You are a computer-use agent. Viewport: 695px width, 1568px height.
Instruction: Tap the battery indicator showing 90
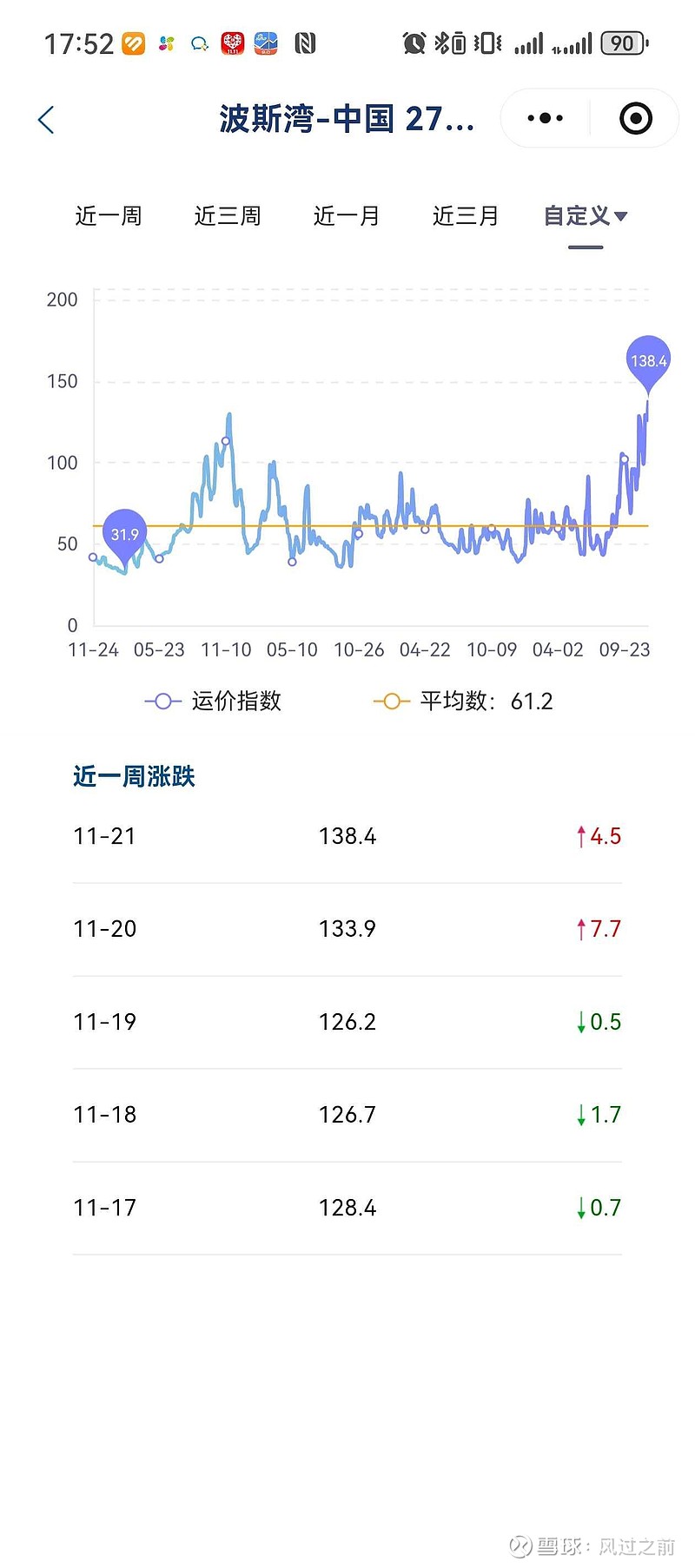pyautogui.click(x=624, y=43)
